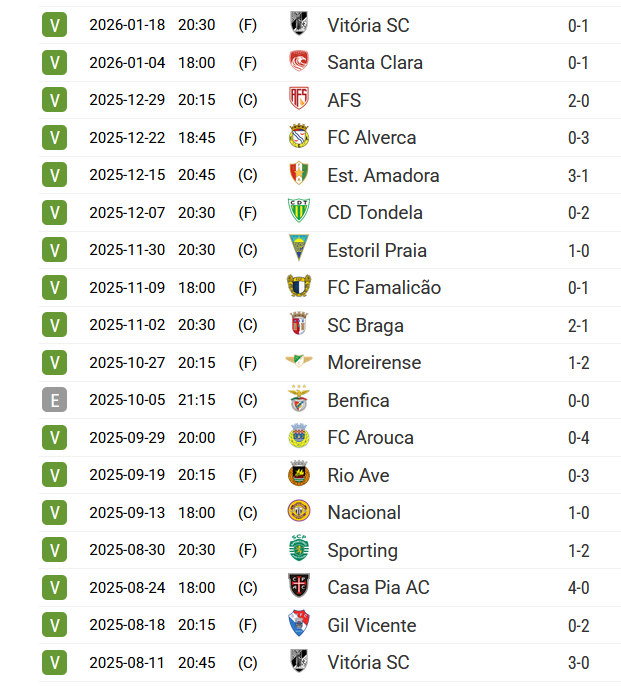View the Sporting 1-2 match details
The image size is (621, 687).
coord(330,549)
